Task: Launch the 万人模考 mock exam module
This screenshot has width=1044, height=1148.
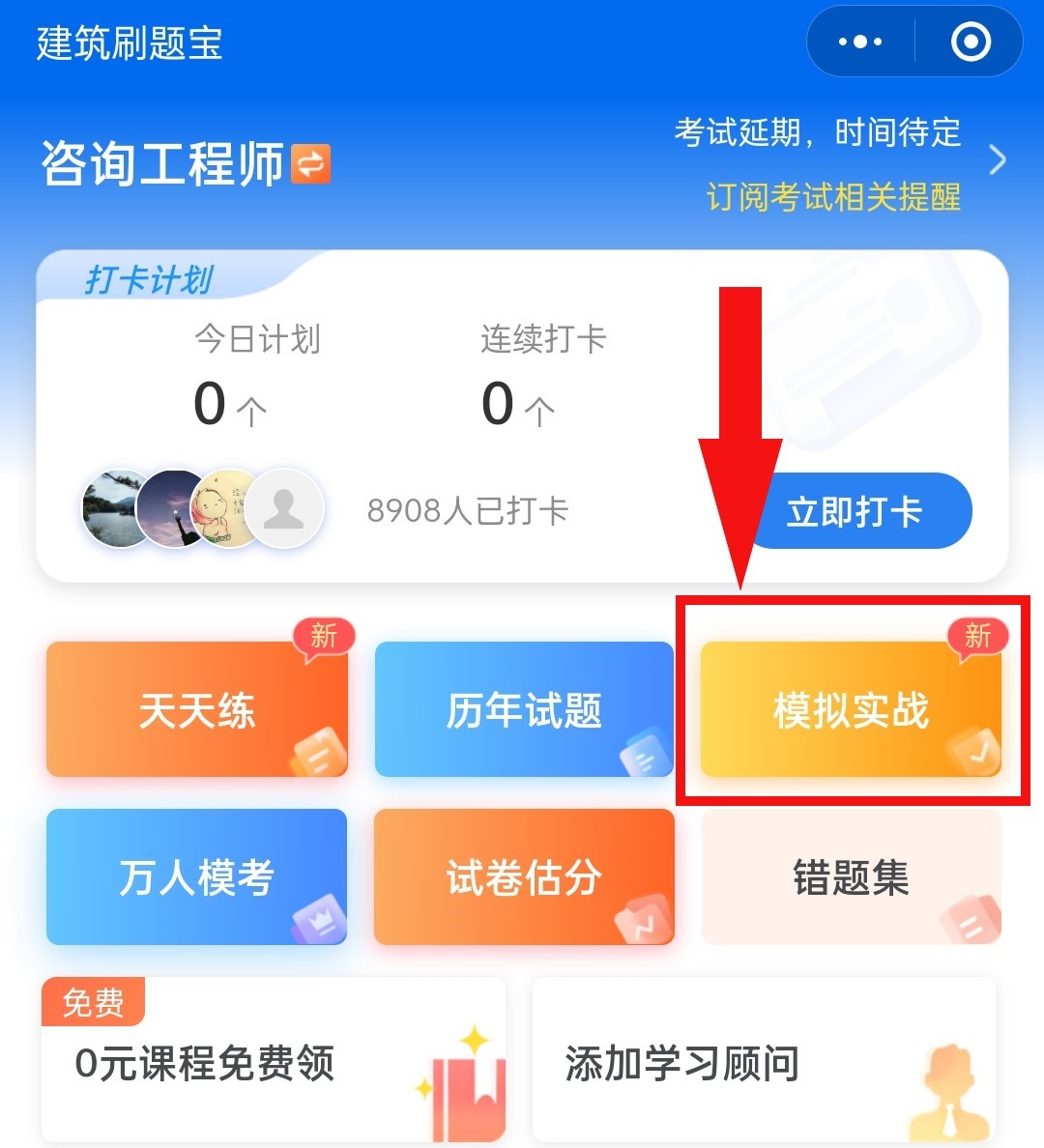Action: pyautogui.click(x=197, y=875)
